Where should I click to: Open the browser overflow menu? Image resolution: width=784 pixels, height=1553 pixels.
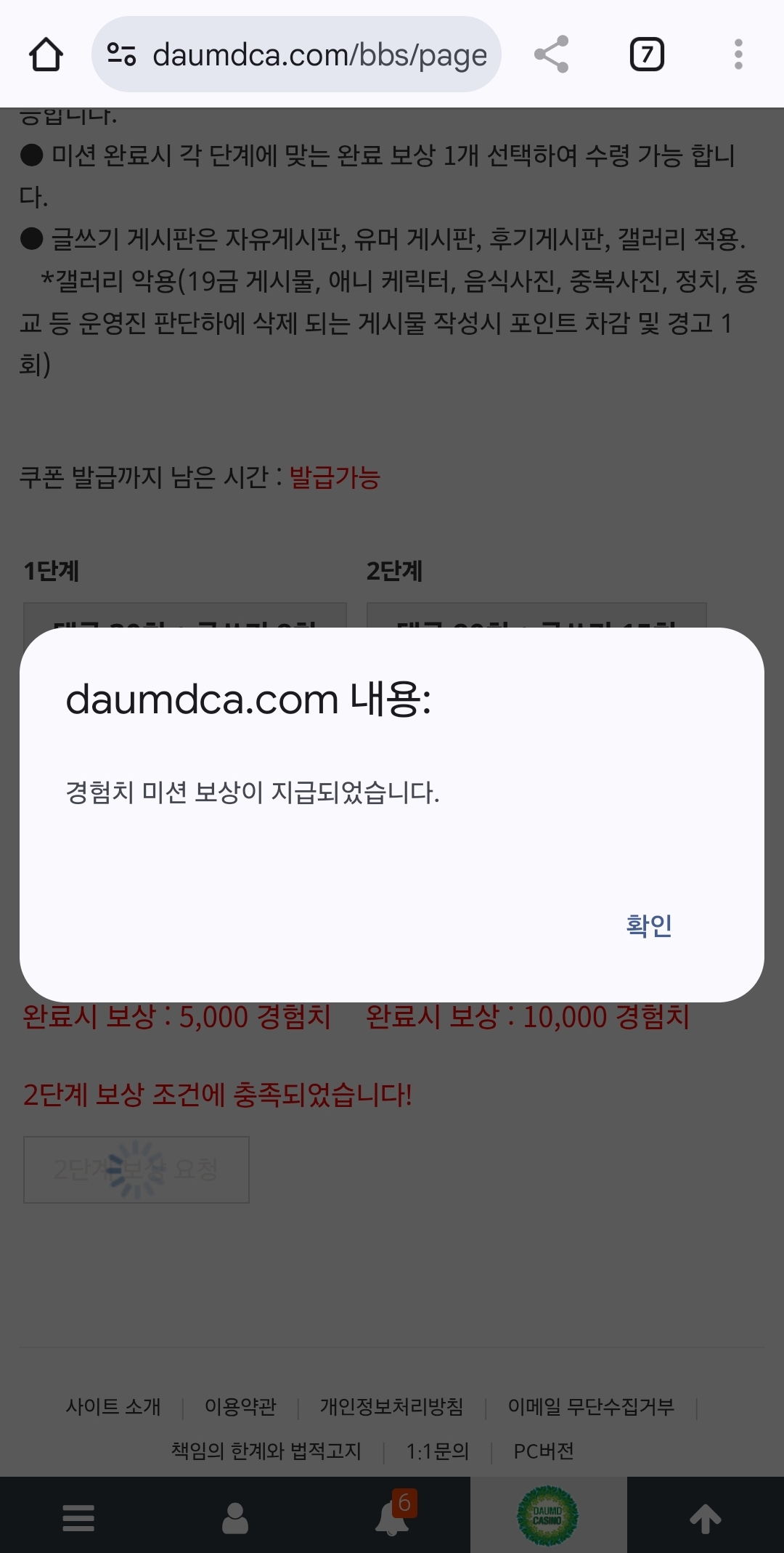pos(738,54)
